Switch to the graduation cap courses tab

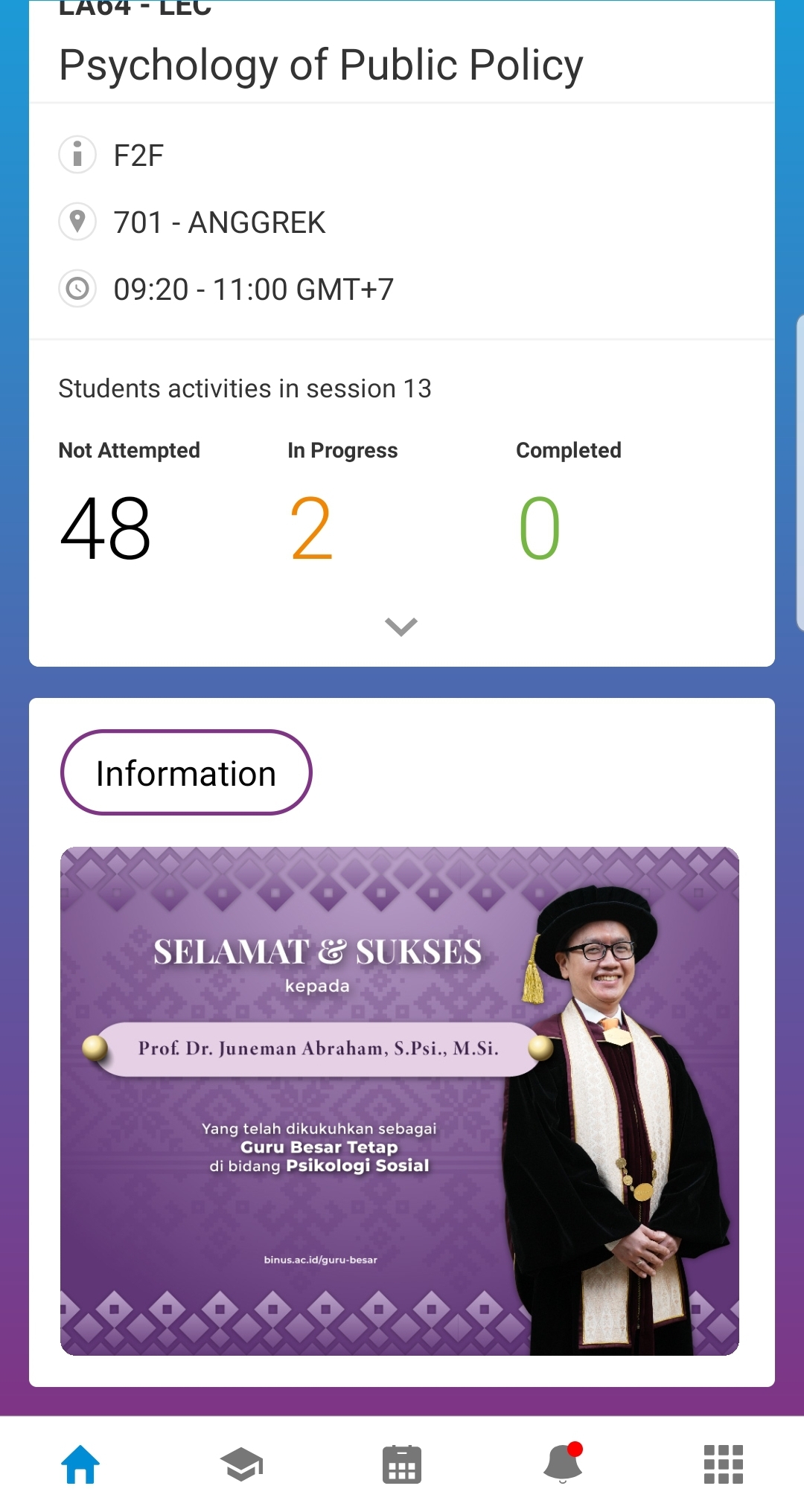[x=241, y=1464]
